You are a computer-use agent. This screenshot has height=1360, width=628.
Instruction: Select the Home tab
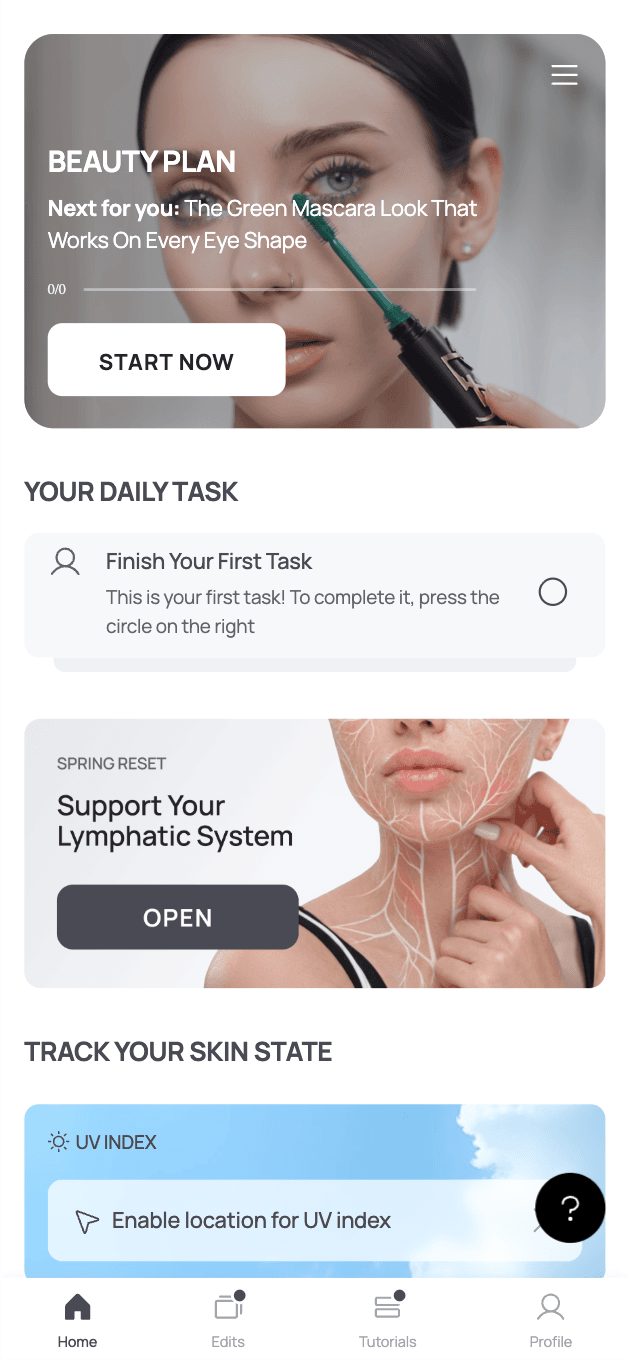pyautogui.click(x=77, y=1320)
